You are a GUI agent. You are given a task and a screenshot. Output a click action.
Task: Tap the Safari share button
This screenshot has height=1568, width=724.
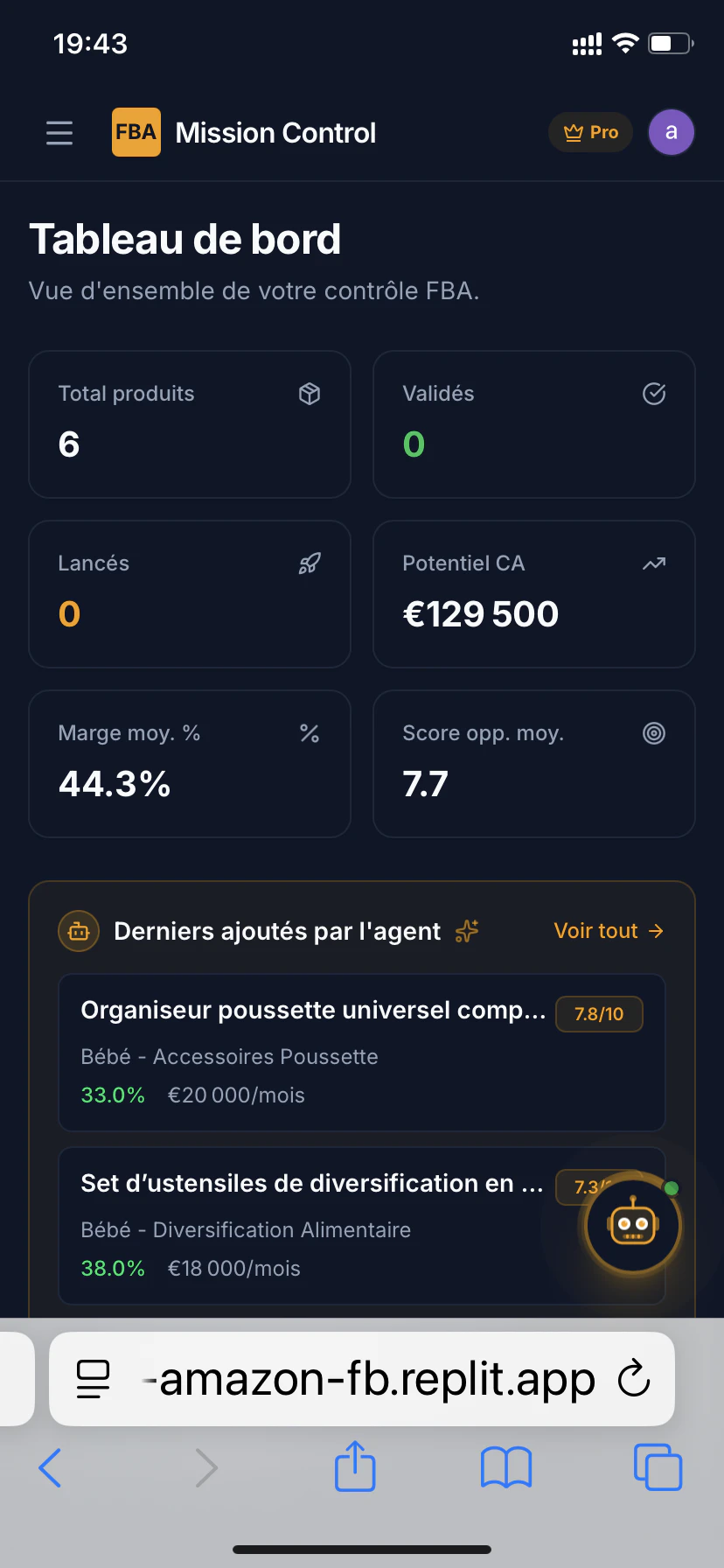(x=354, y=1468)
